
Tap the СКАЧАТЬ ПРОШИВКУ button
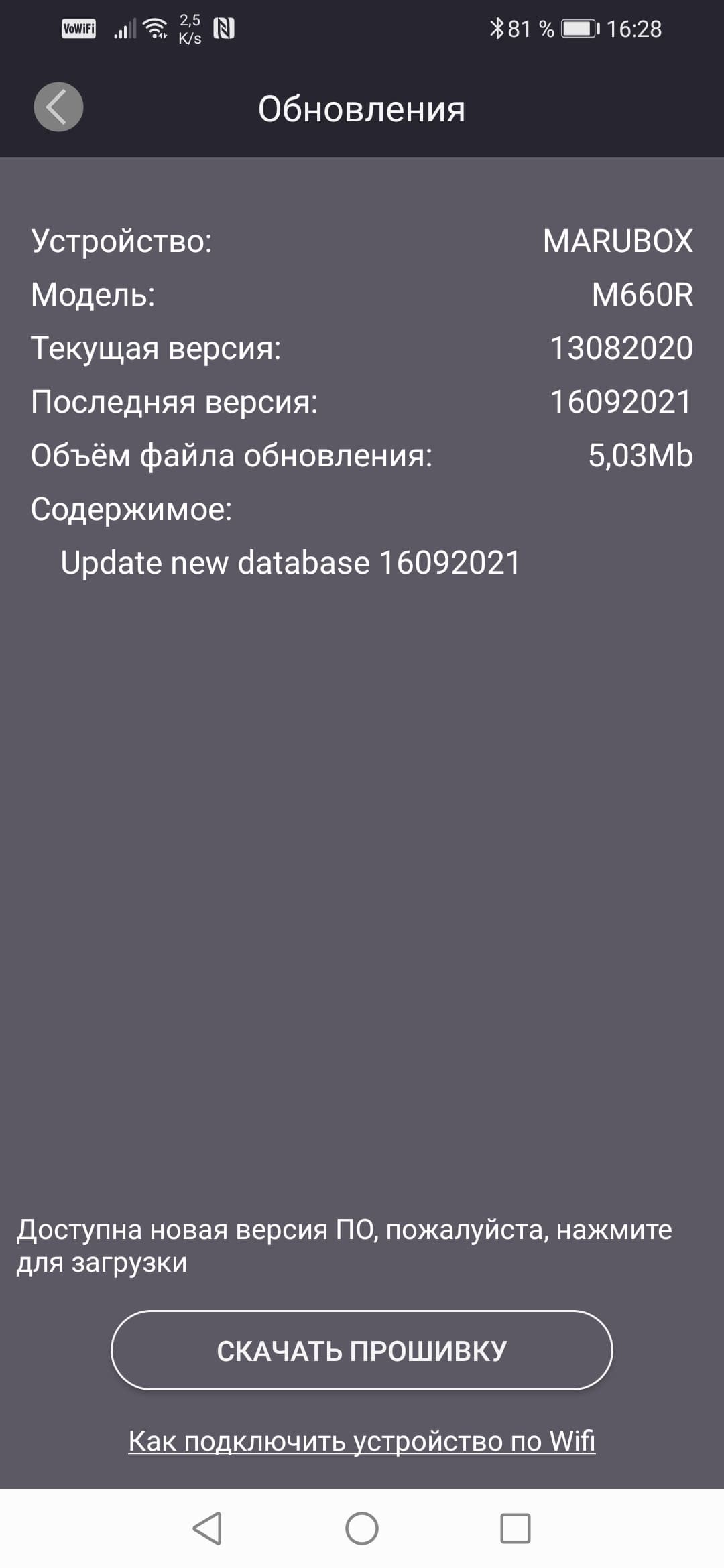tap(361, 1350)
